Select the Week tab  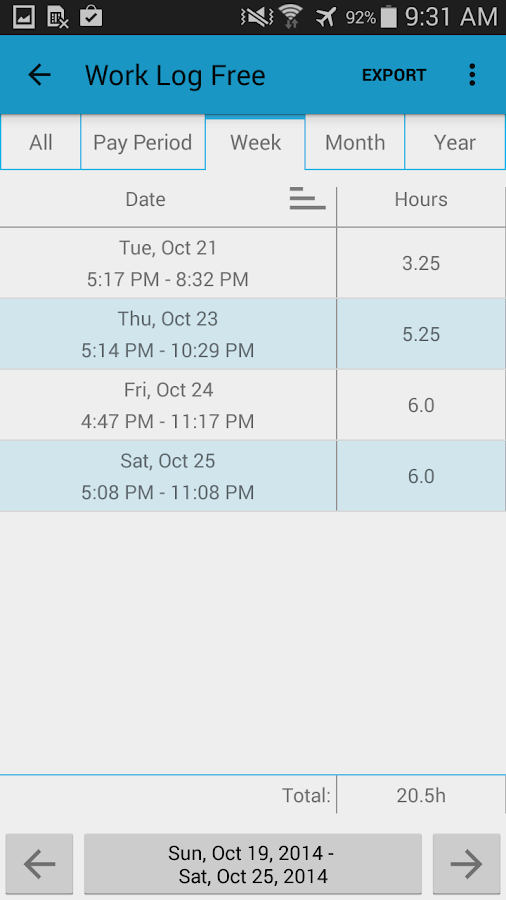[x=255, y=142]
